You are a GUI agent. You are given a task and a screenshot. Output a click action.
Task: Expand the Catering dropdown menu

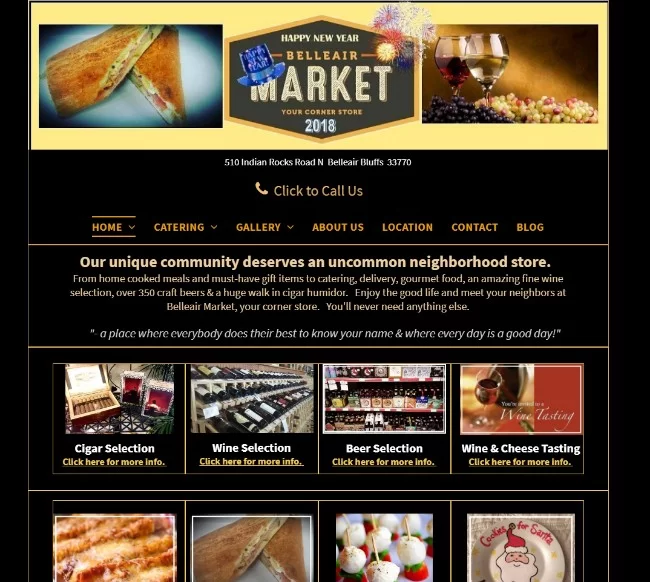pos(179,227)
